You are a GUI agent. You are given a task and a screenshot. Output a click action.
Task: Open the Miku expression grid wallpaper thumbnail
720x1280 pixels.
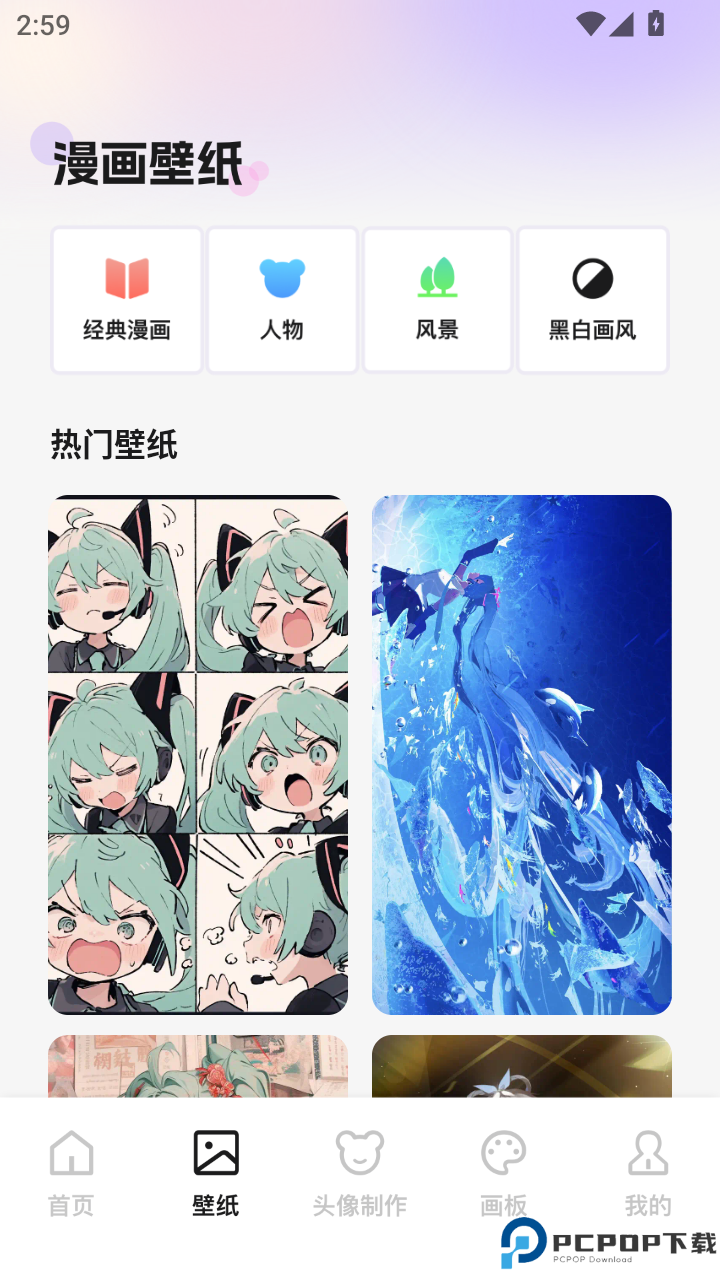[x=197, y=754]
